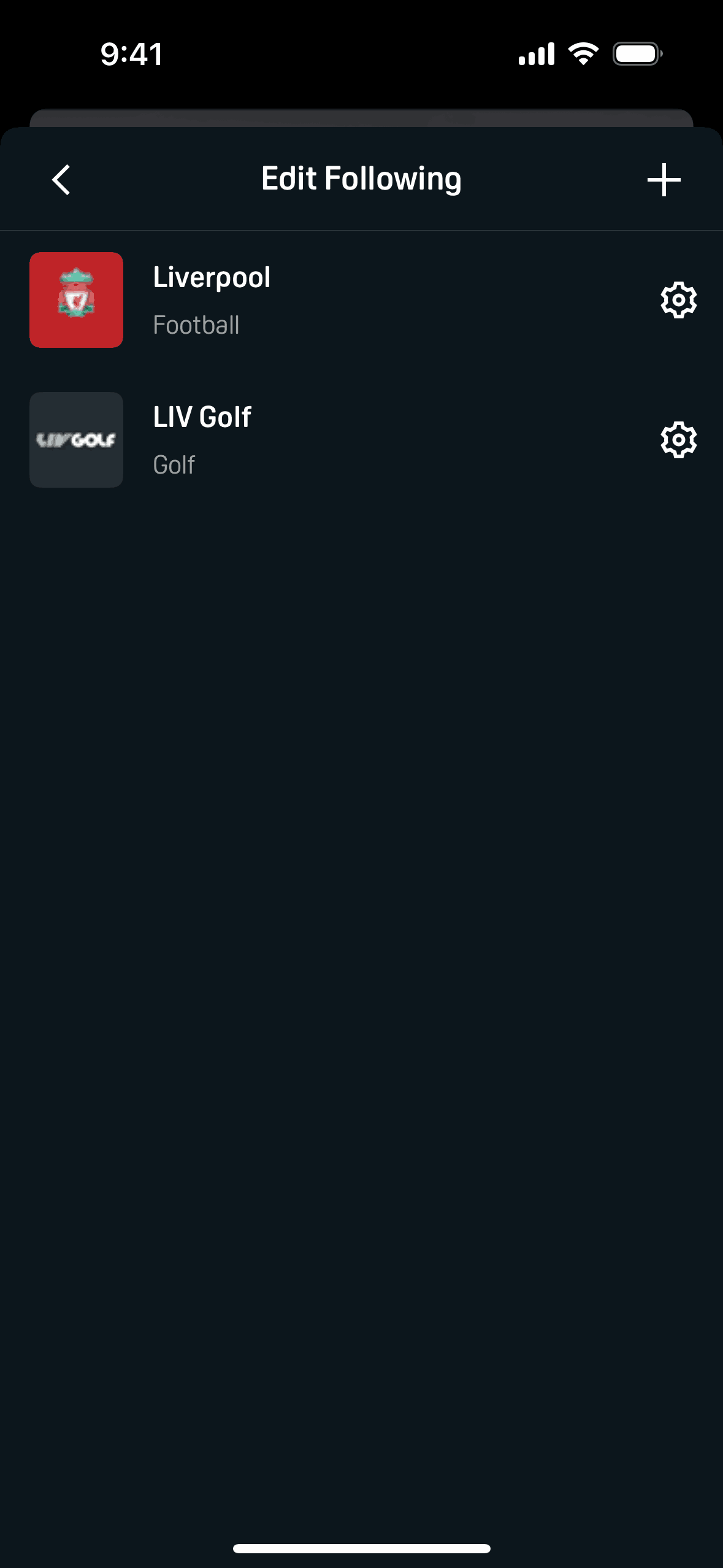The image size is (723, 1568).
Task: Add a new item to follow
Action: tap(664, 180)
